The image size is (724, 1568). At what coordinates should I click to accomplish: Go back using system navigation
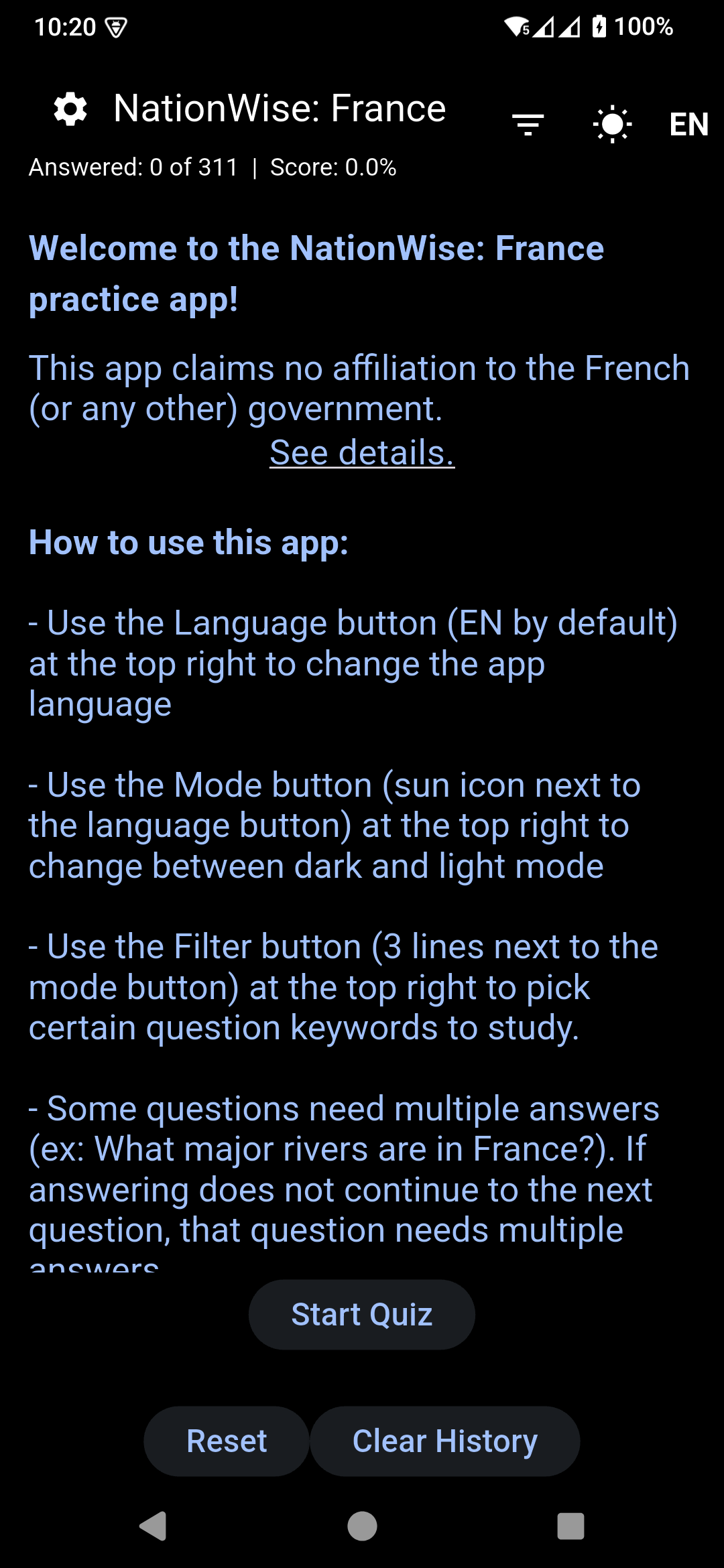(154, 1526)
